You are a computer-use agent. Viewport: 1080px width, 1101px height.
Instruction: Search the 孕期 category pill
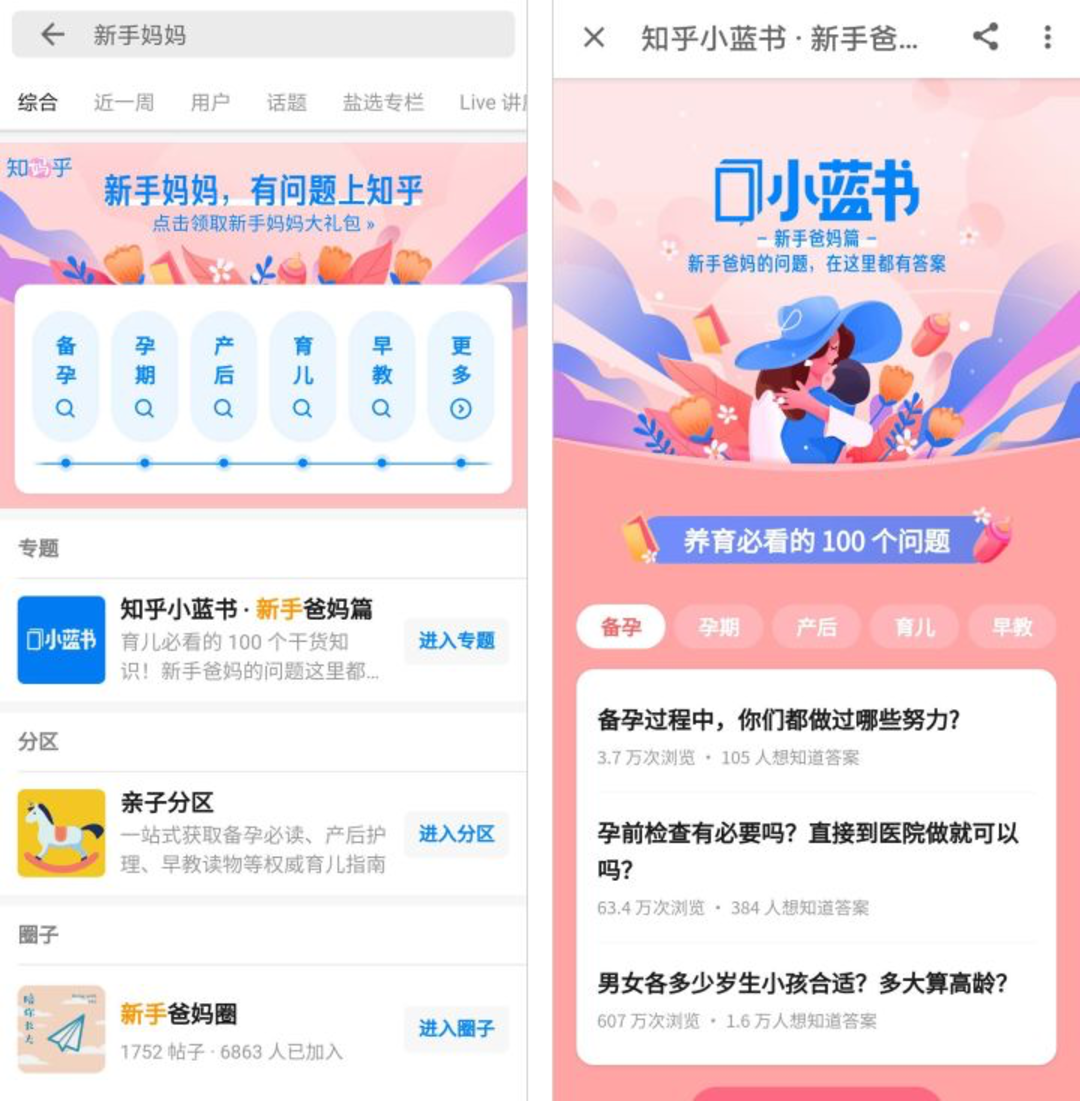[145, 376]
